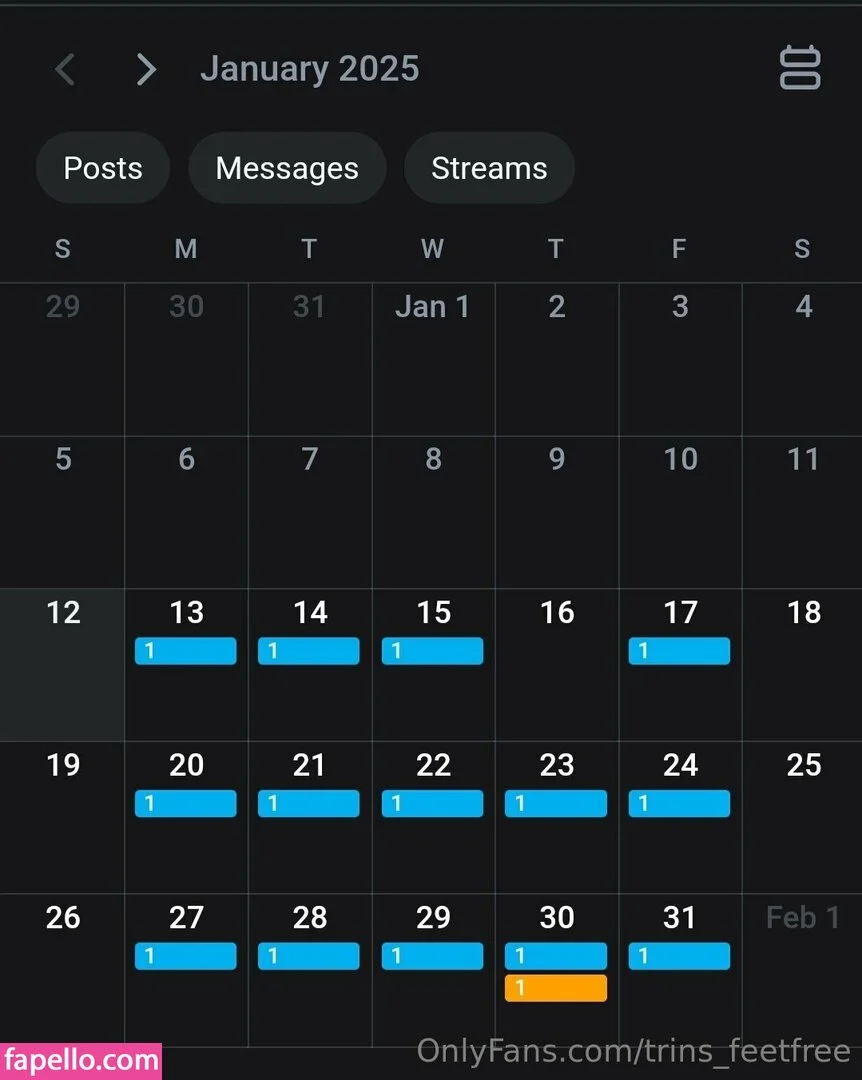Open the blue scheduled item on January 13

coord(186,651)
